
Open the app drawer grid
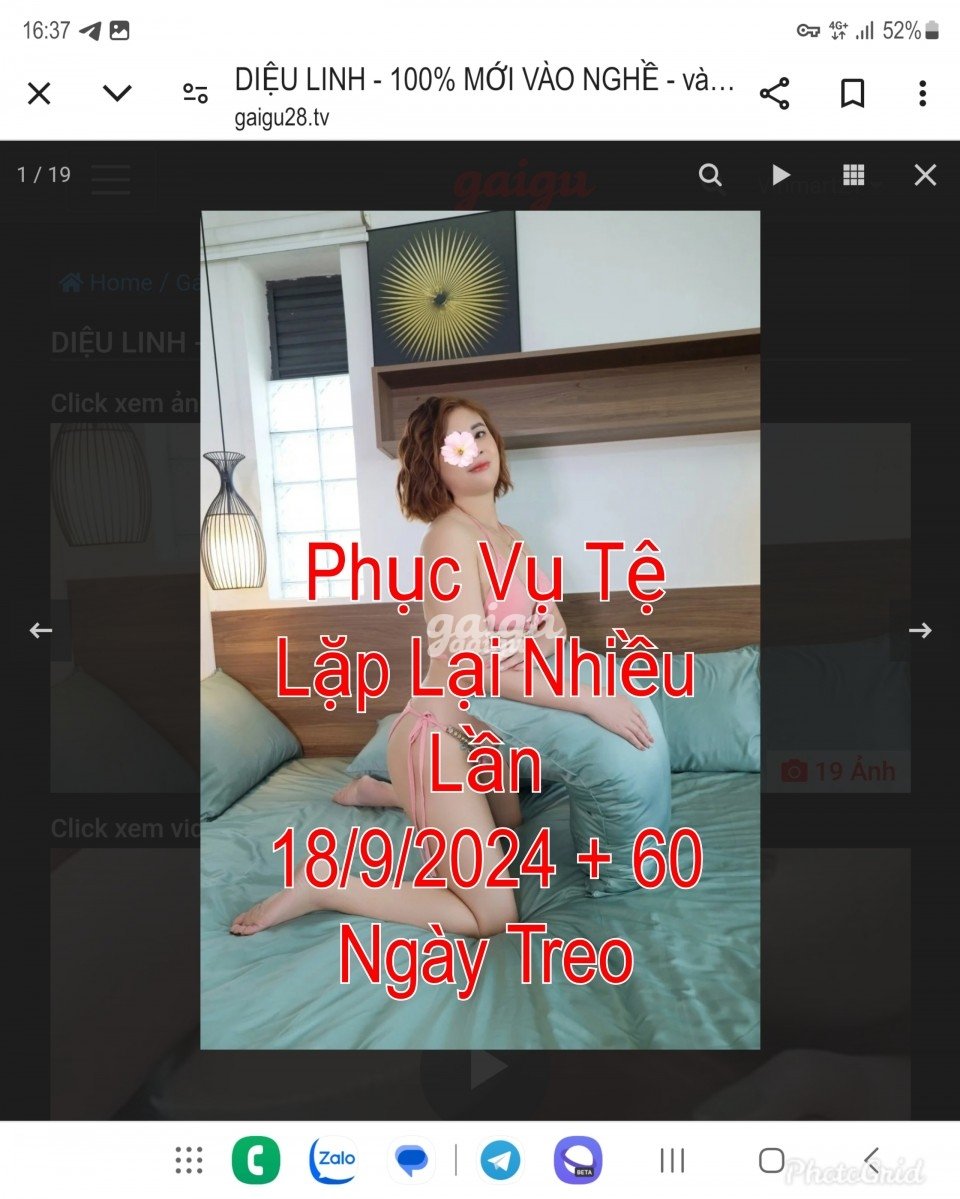[x=188, y=1160]
